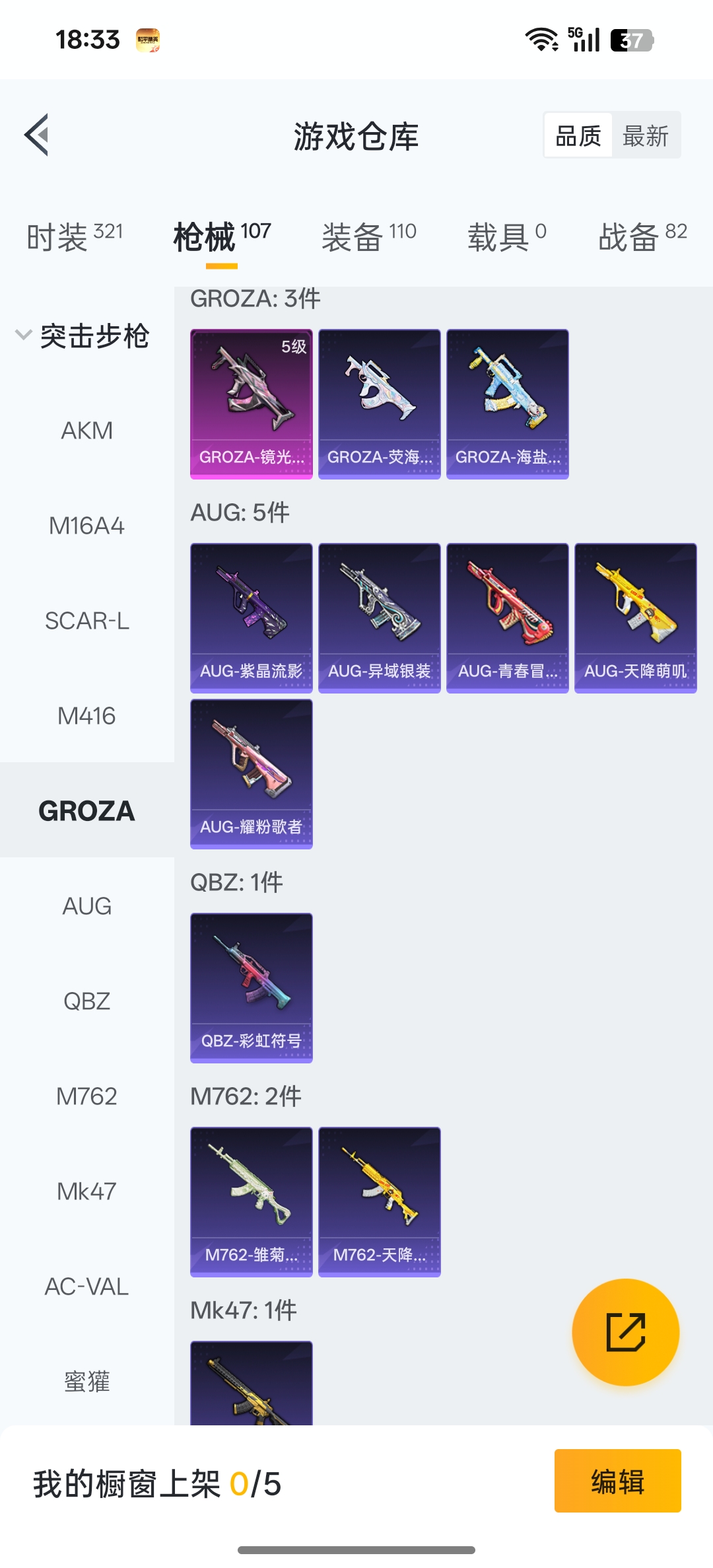Select M416 in the weapon list
The height and width of the screenshot is (1568, 713).
86,716
